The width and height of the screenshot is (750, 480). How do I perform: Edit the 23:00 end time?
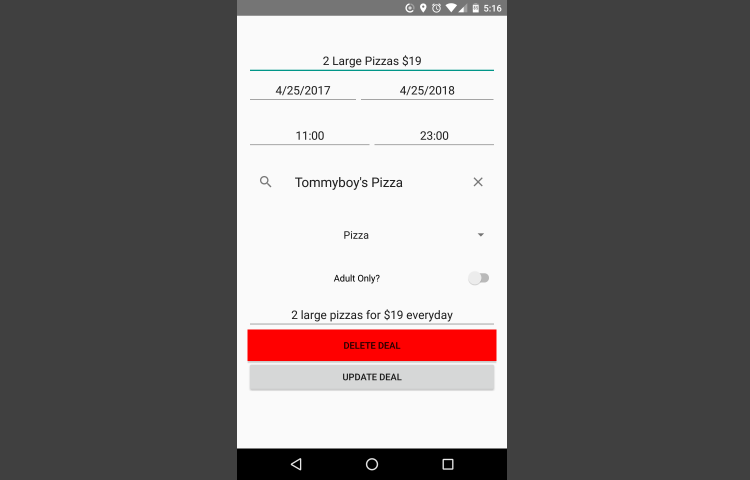point(433,136)
